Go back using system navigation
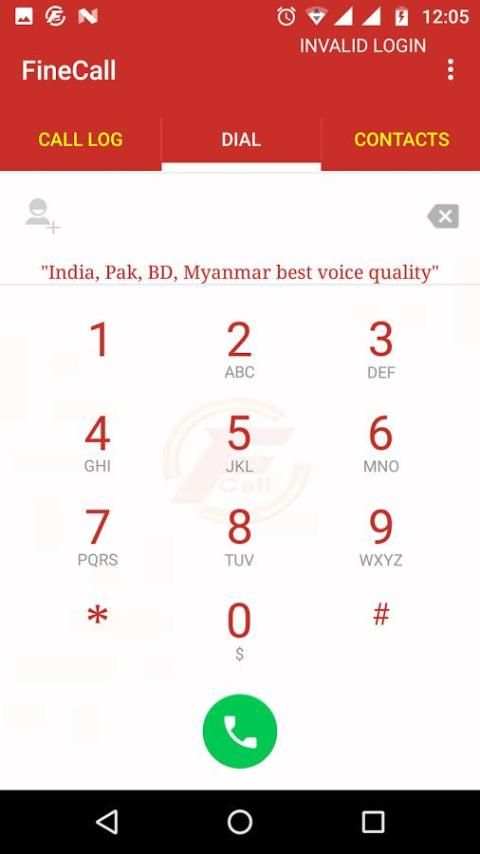 click(107, 821)
